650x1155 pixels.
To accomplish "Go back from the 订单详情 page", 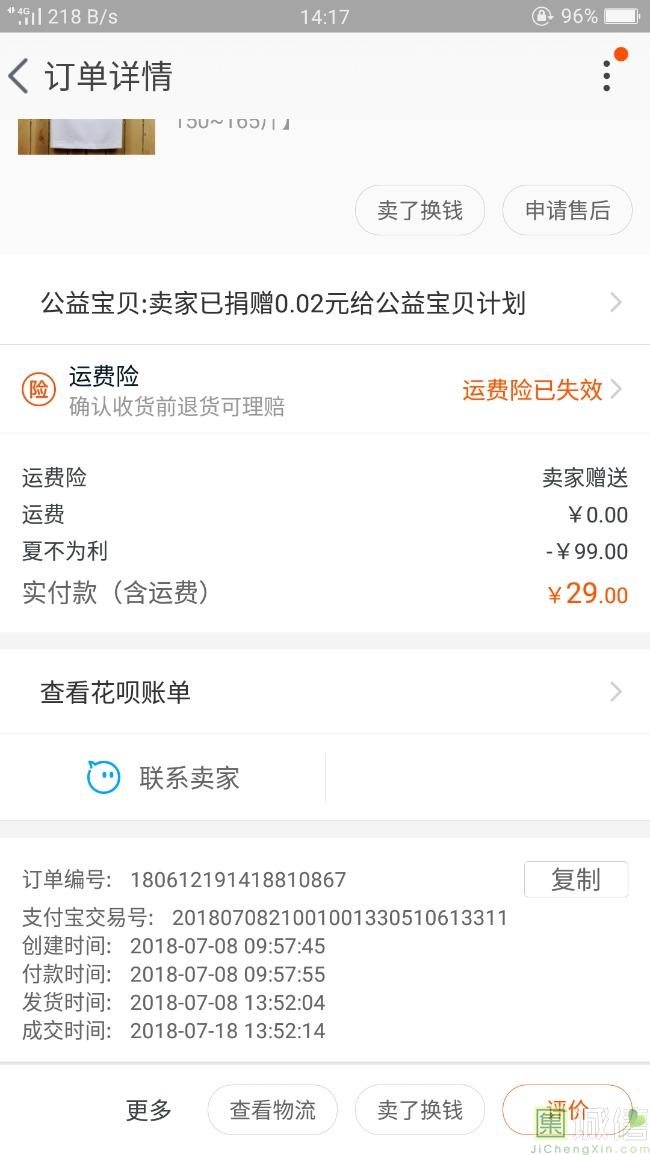I will pos(20,76).
